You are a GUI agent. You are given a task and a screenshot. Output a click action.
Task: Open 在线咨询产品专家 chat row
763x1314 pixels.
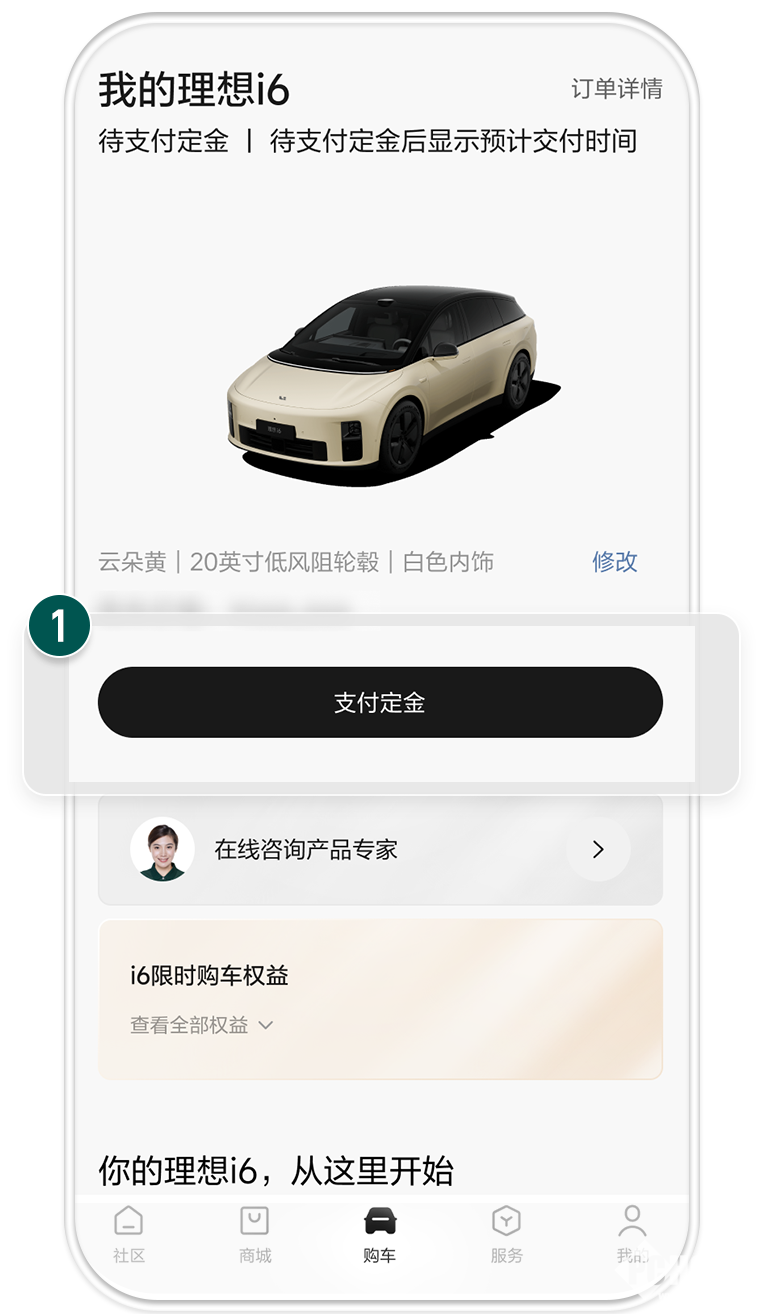click(380, 850)
